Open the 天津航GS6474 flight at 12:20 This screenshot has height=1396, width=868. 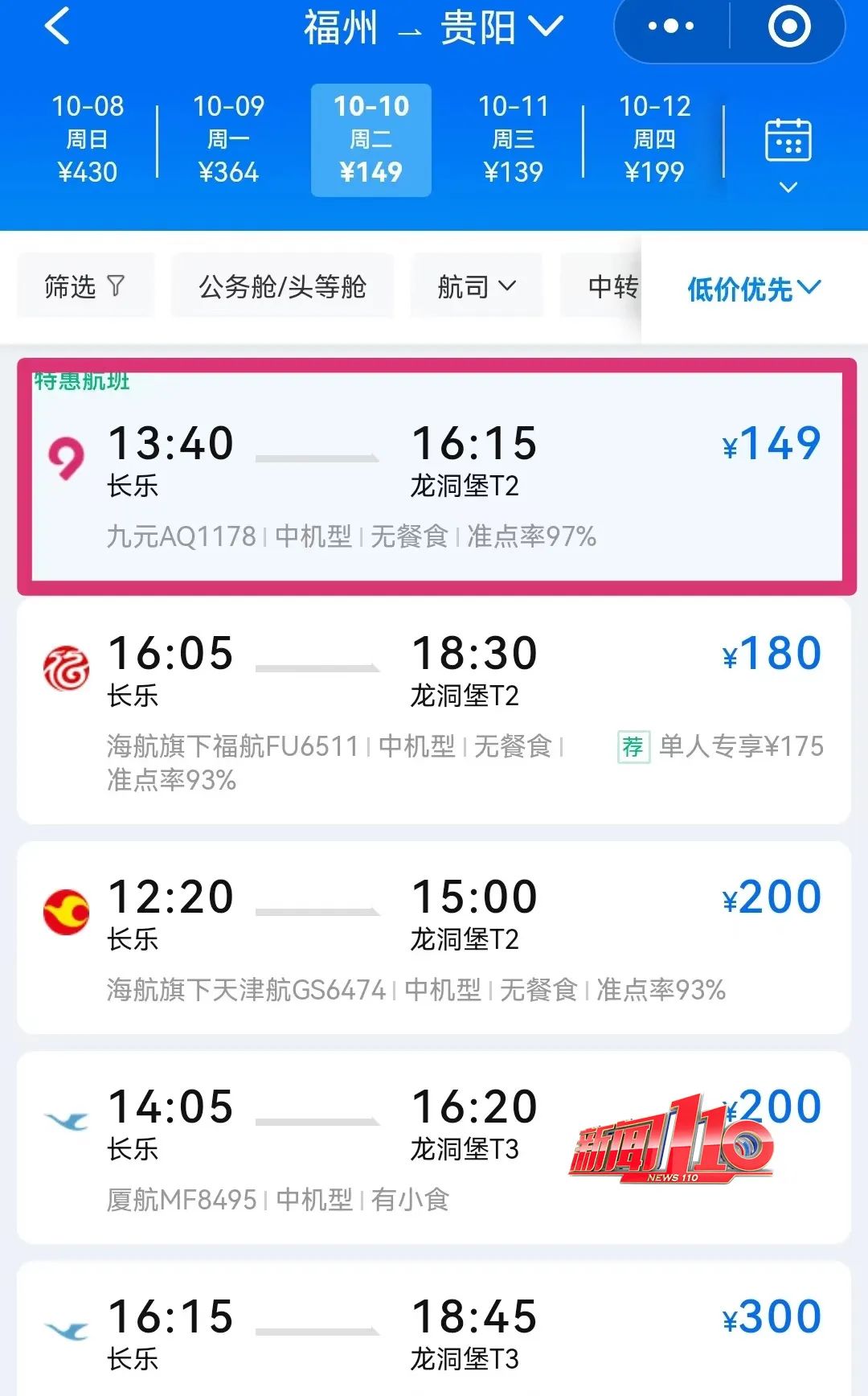434,938
